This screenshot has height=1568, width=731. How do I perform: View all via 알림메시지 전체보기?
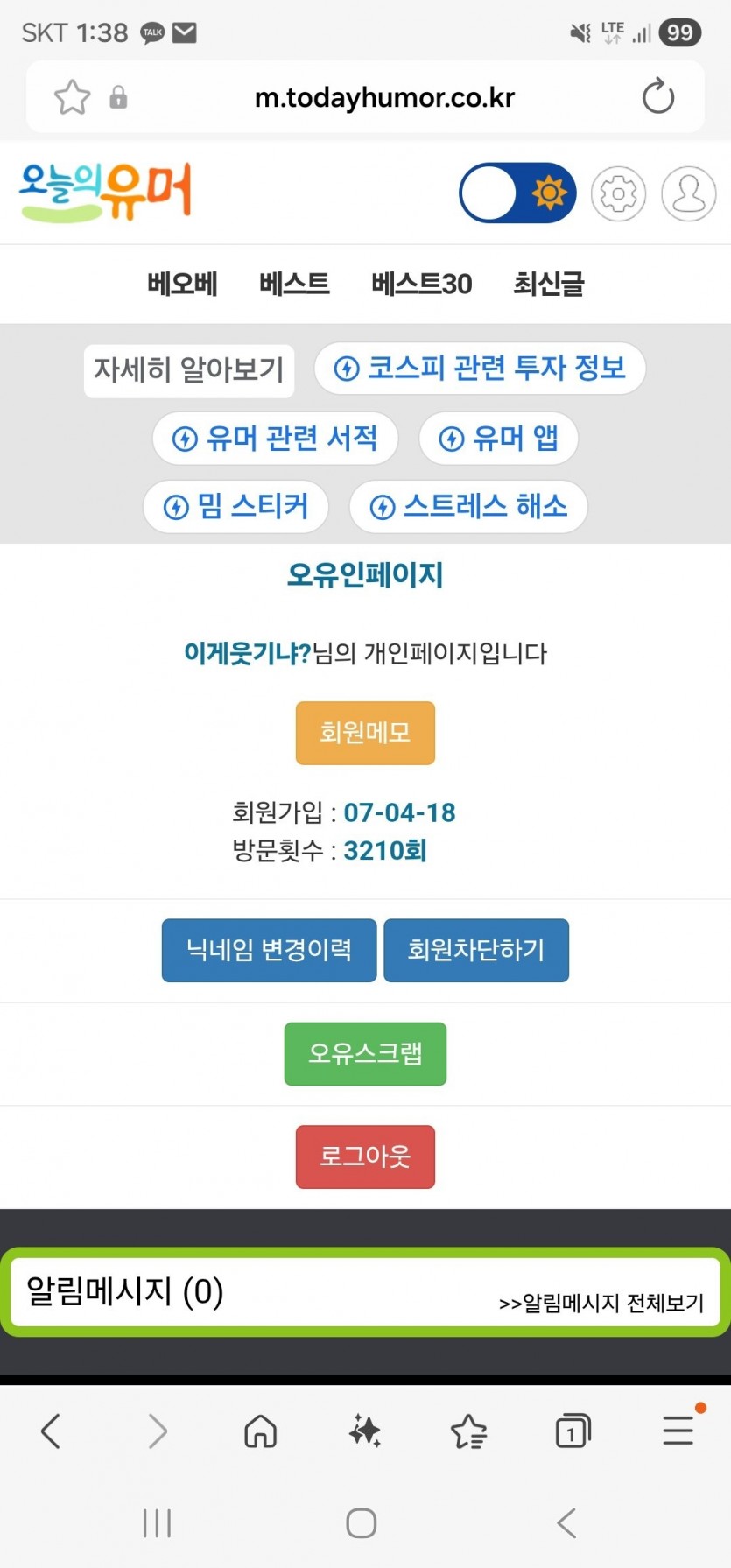click(601, 1303)
